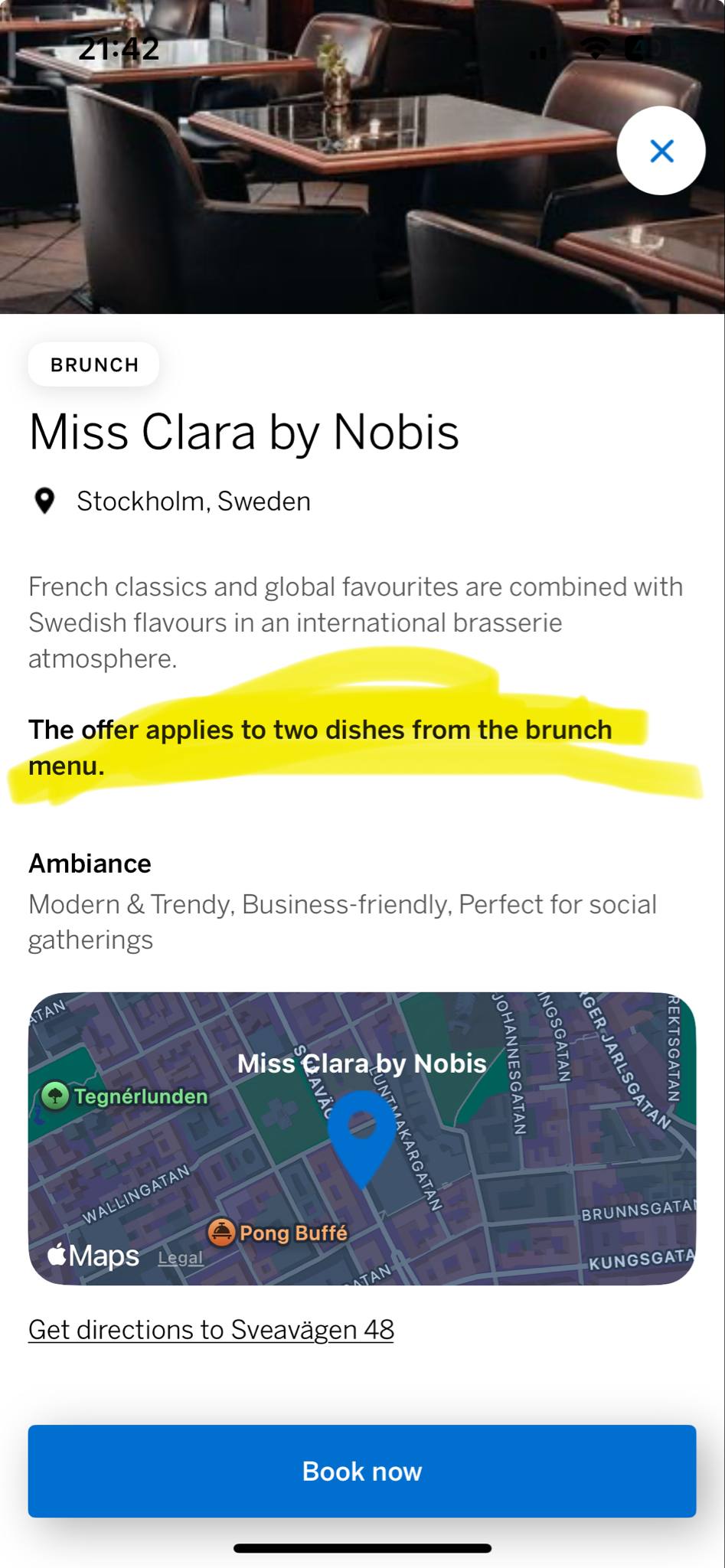Get directions to Sveavägen 48
This screenshot has height=1568, width=725.
click(211, 1330)
